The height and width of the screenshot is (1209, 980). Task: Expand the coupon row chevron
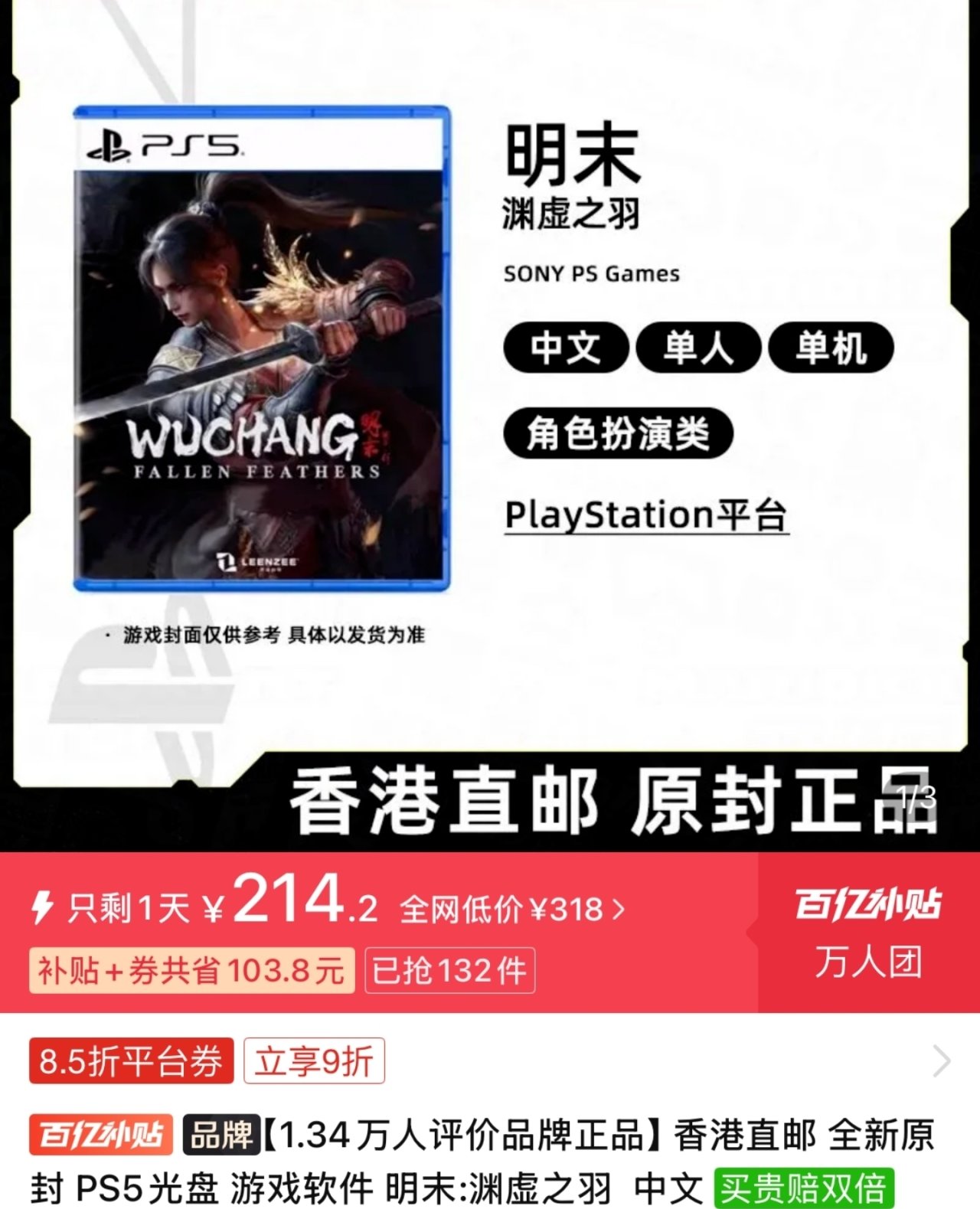(x=941, y=1061)
